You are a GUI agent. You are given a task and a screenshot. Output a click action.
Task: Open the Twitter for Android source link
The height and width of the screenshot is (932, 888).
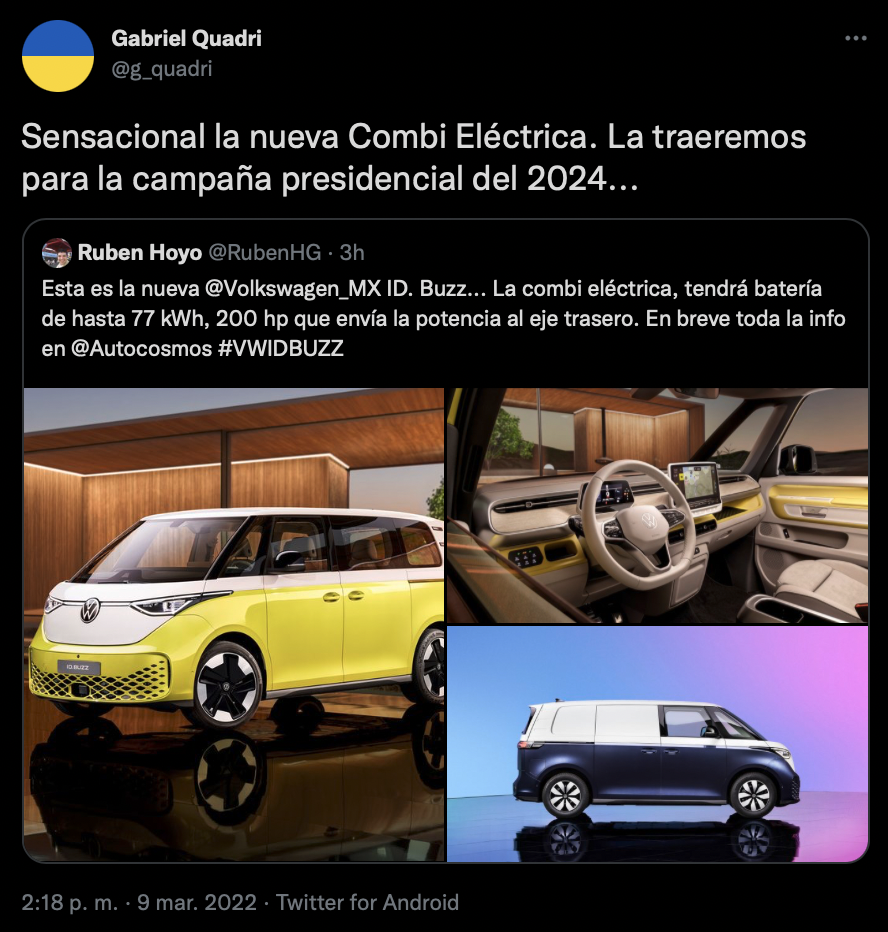click(x=367, y=902)
